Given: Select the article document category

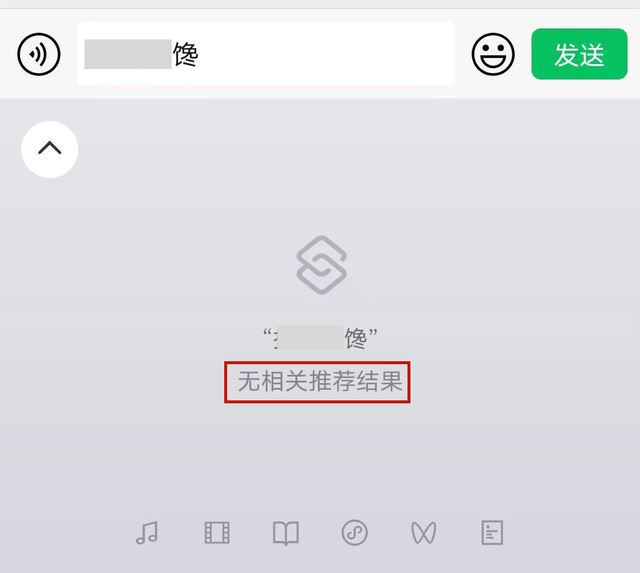Looking at the screenshot, I should (x=492, y=533).
